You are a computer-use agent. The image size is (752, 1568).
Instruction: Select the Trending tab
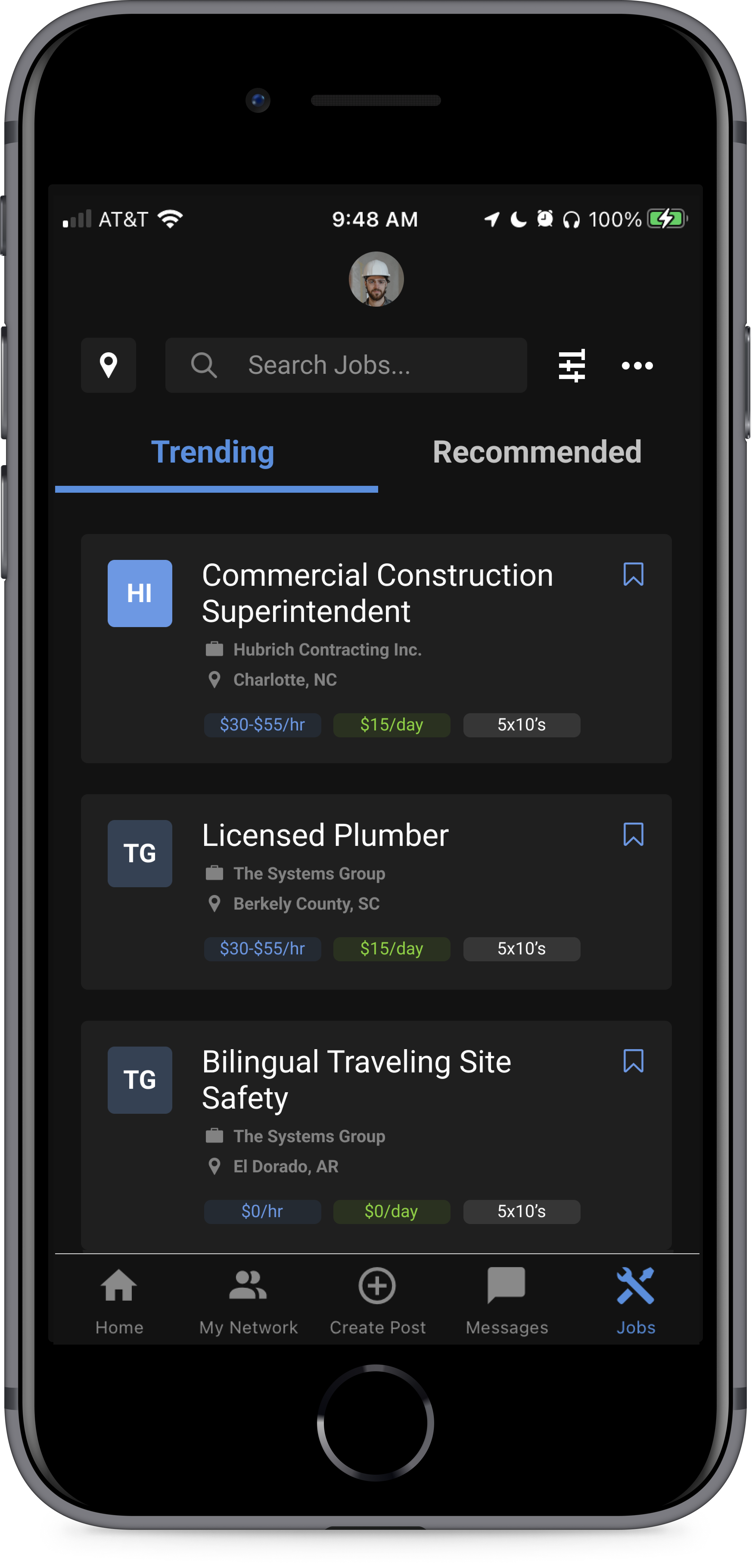pos(212,452)
